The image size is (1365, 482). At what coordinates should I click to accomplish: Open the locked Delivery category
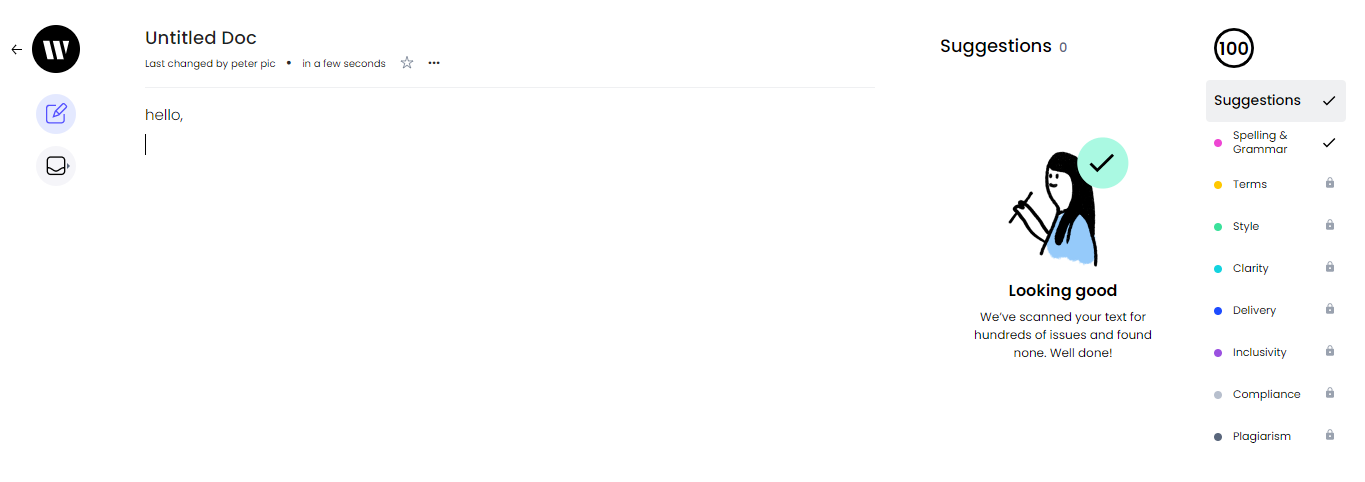[1254, 311]
